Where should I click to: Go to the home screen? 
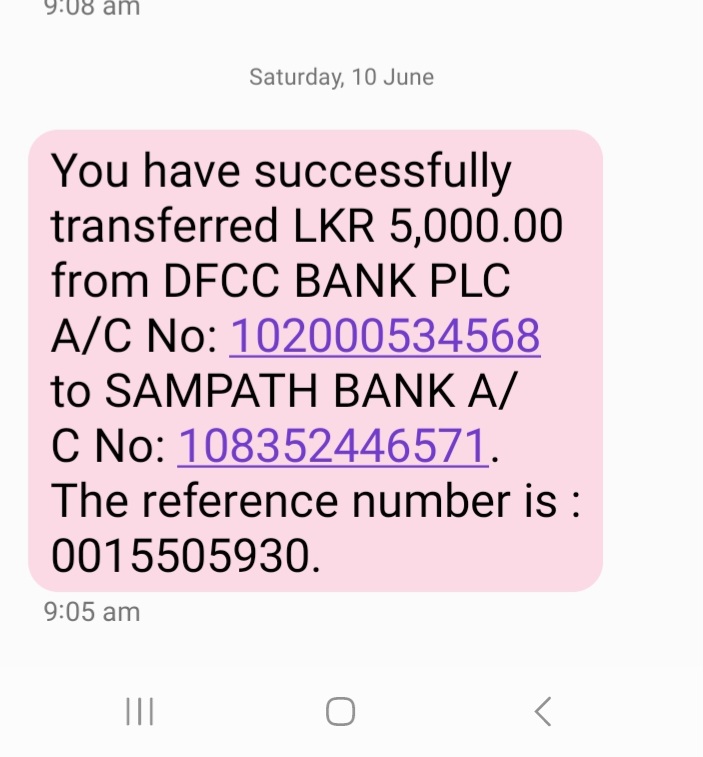(x=340, y=711)
